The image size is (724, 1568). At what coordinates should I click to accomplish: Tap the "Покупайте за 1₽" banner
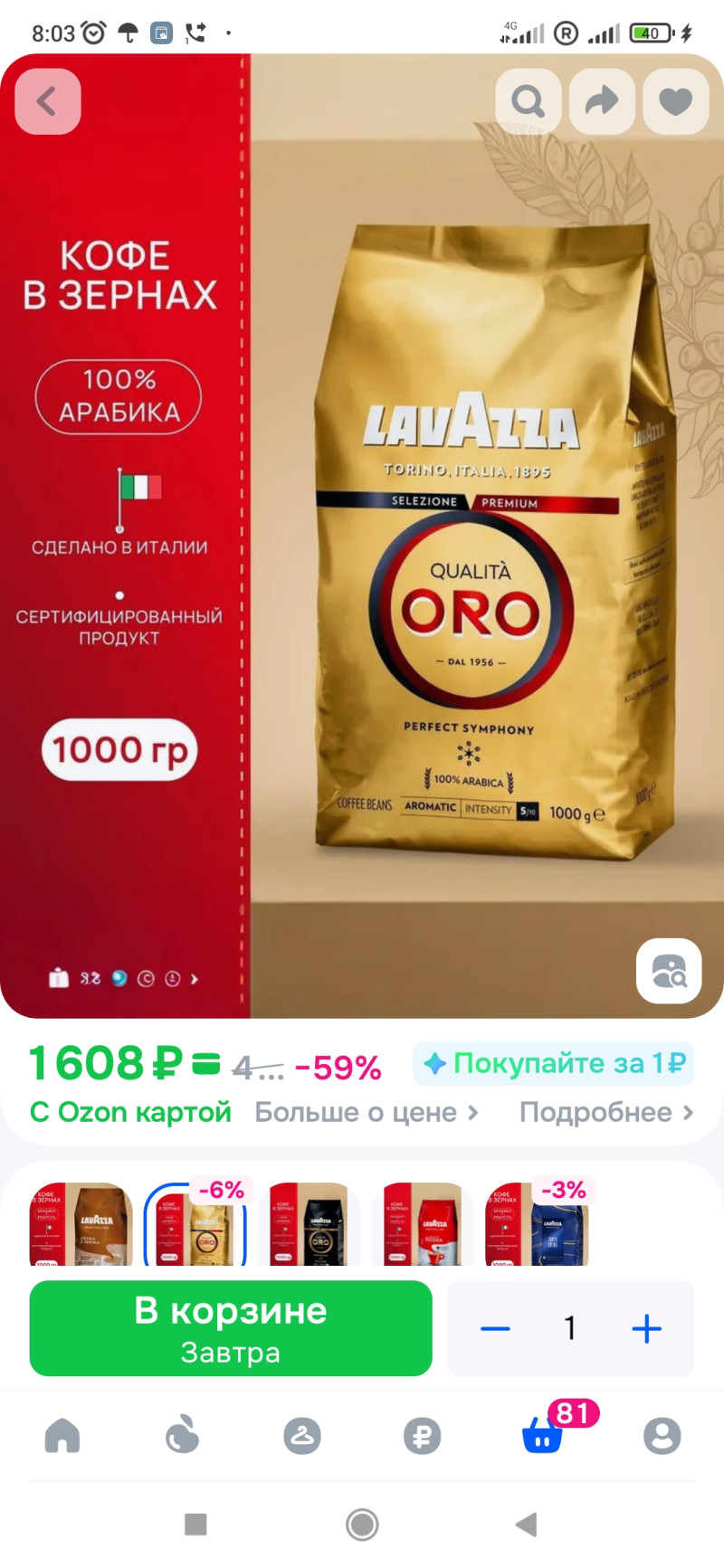click(554, 1063)
